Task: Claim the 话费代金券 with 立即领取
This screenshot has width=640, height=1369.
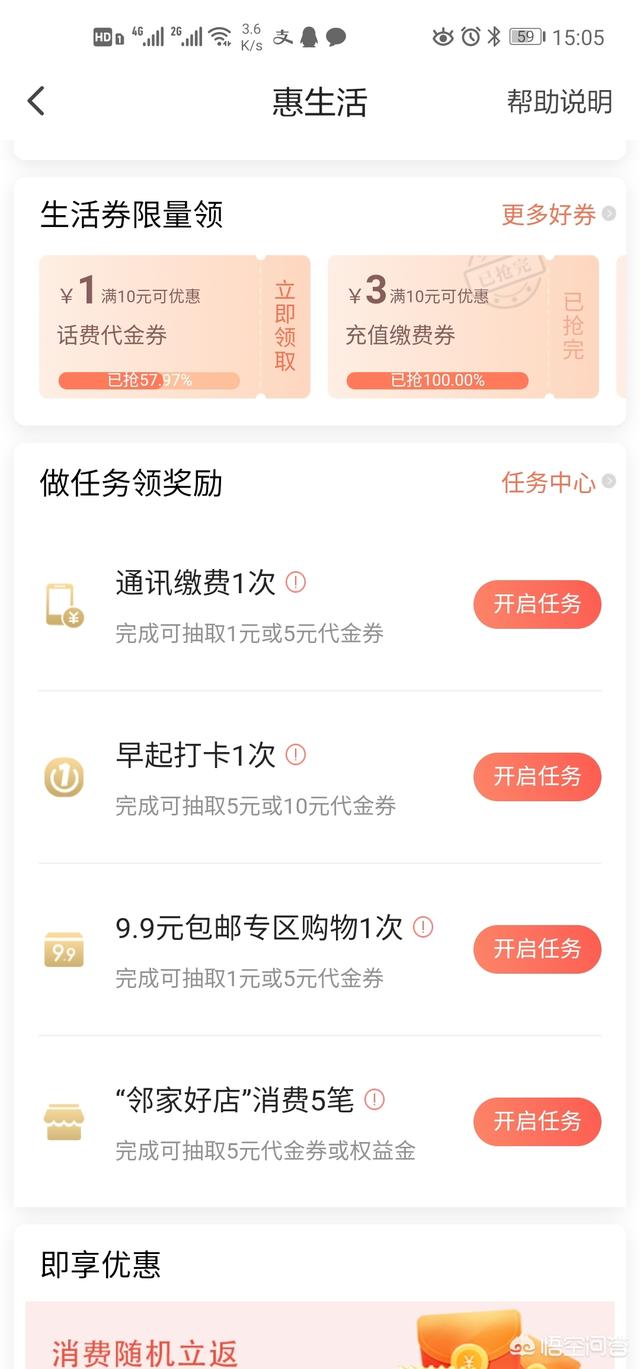Action: 285,326
